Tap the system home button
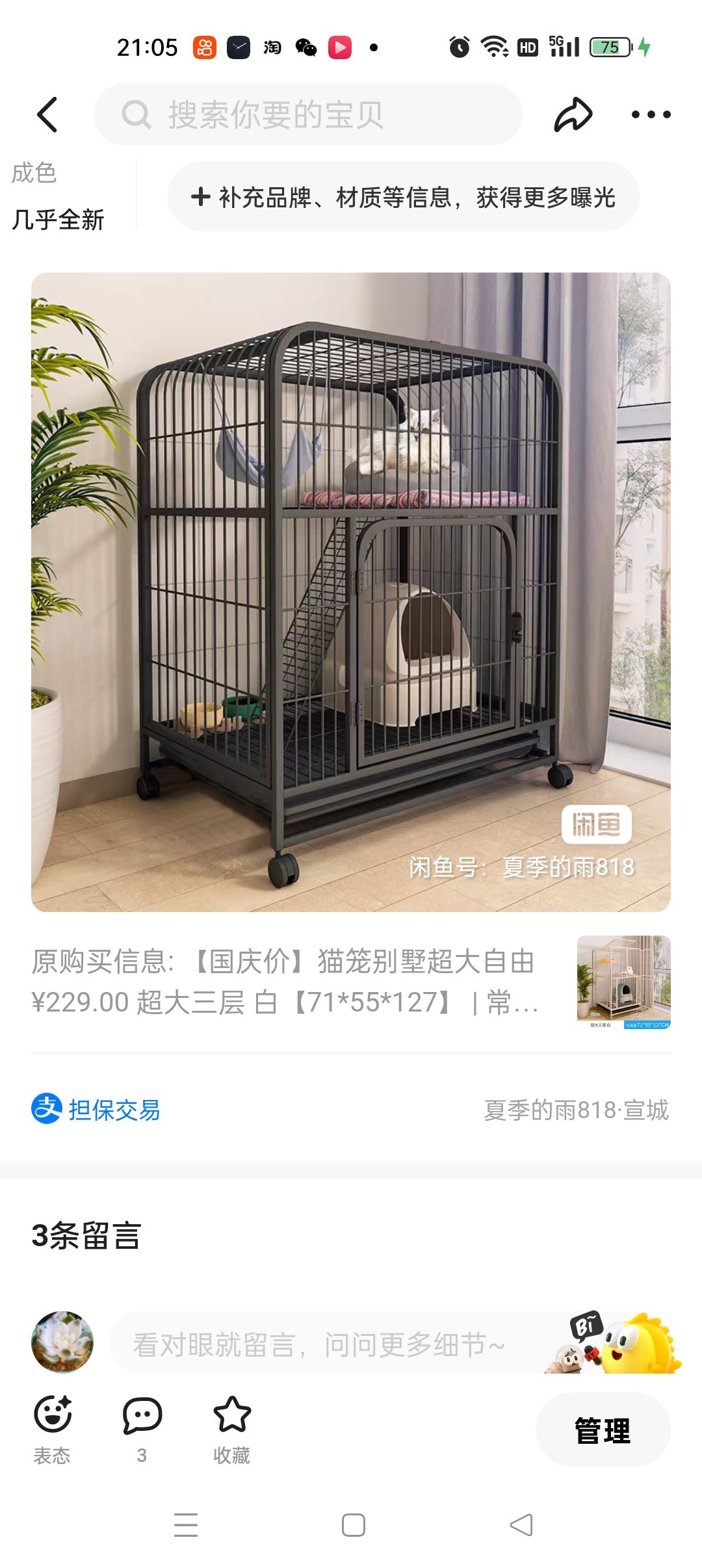 (353, 1525)
